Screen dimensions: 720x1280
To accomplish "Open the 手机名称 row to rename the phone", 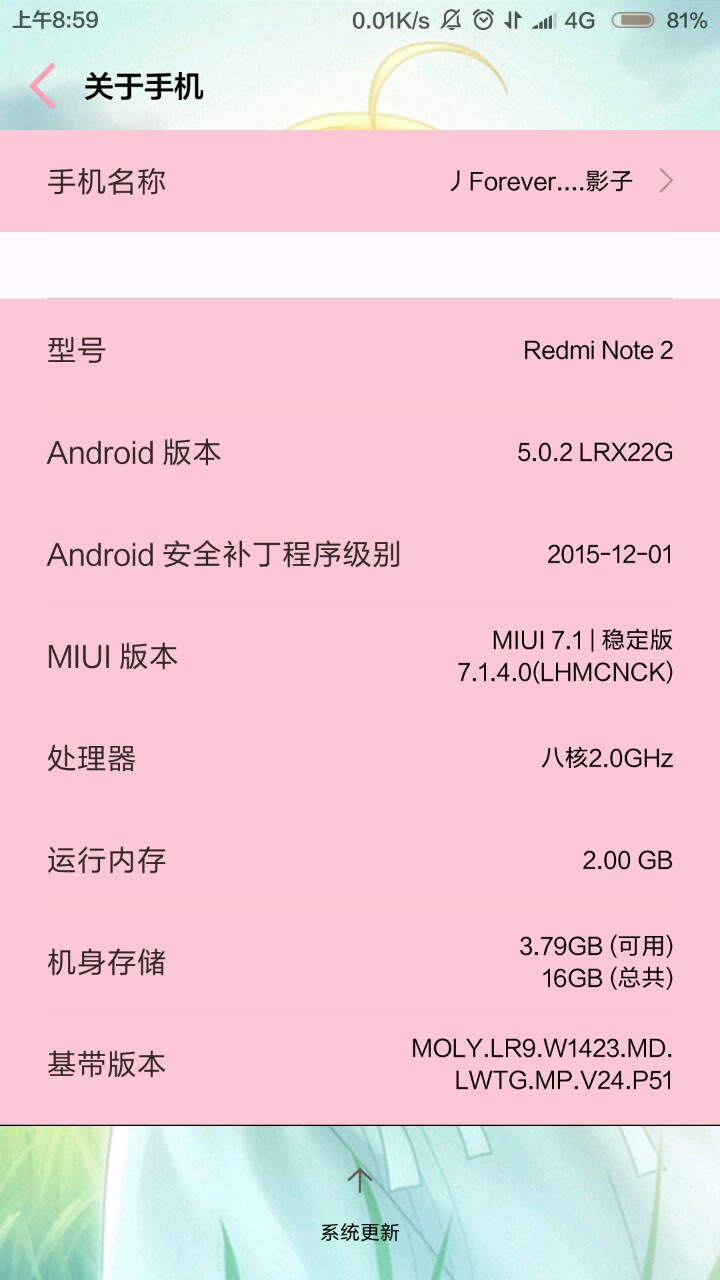I will pyautogui.click(x=360, y=181).
